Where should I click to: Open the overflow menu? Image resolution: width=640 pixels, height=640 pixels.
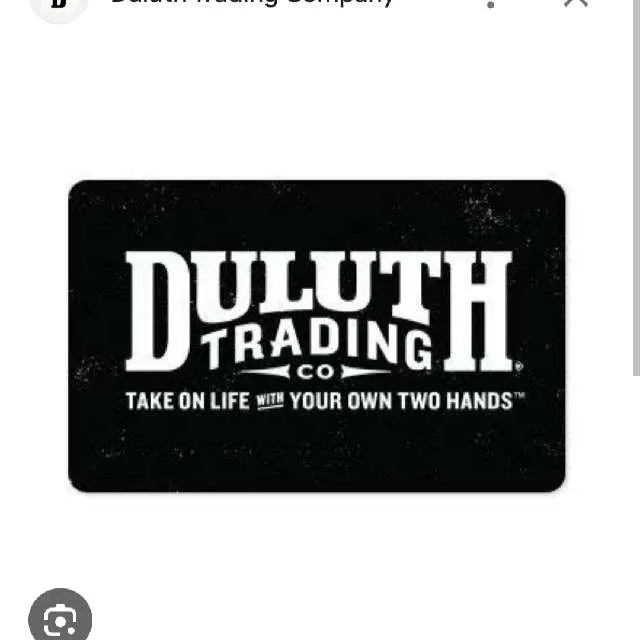point(490,3)
